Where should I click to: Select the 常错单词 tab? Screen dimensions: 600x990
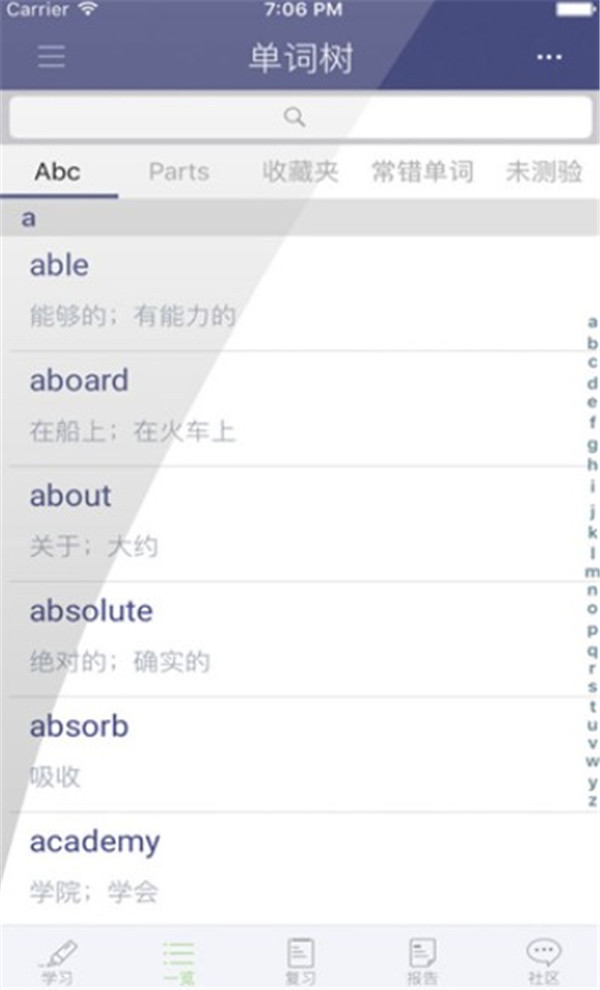click(x=422, y=172)
